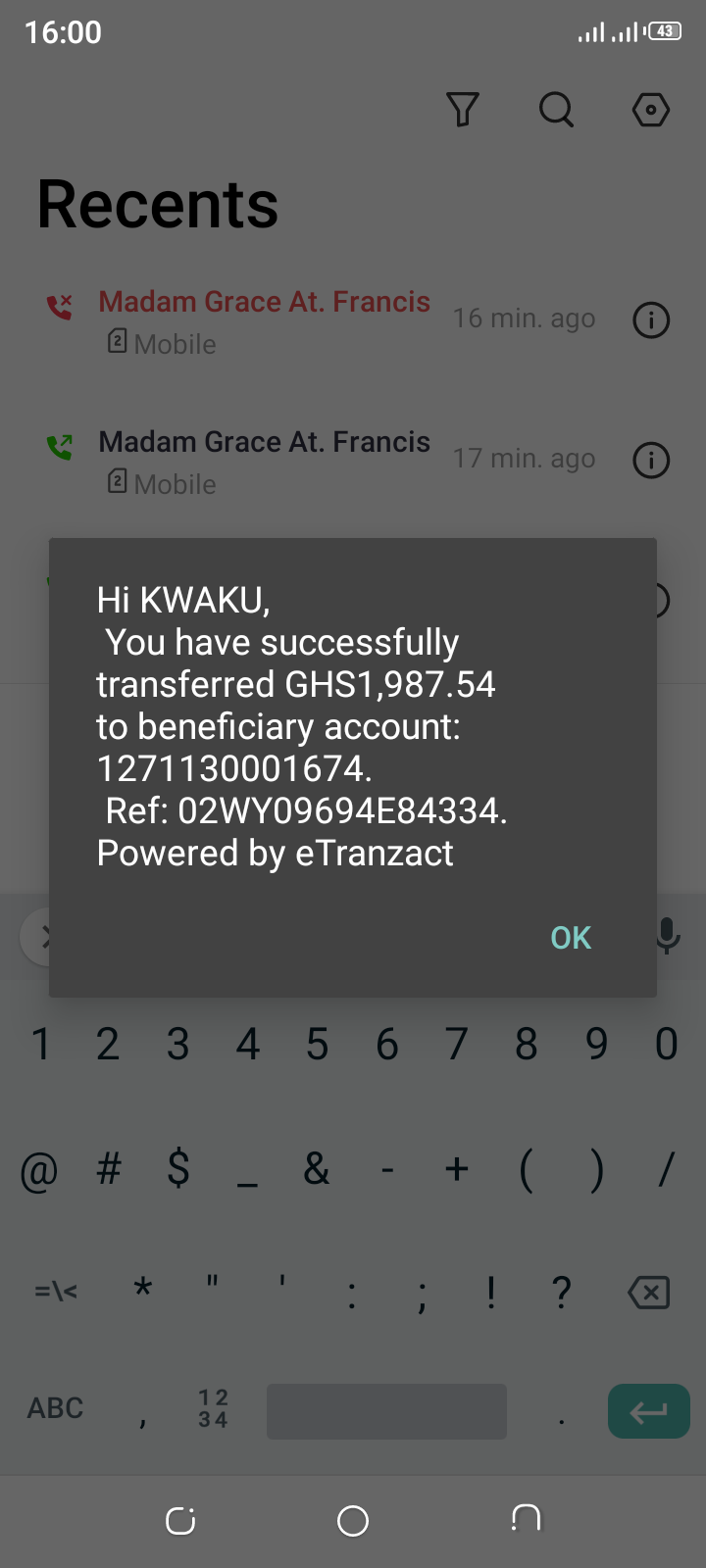Viewport: 706px width, 1568px height.
Task: Switch to the =\< symbols page
Action: click(56, 1293)
